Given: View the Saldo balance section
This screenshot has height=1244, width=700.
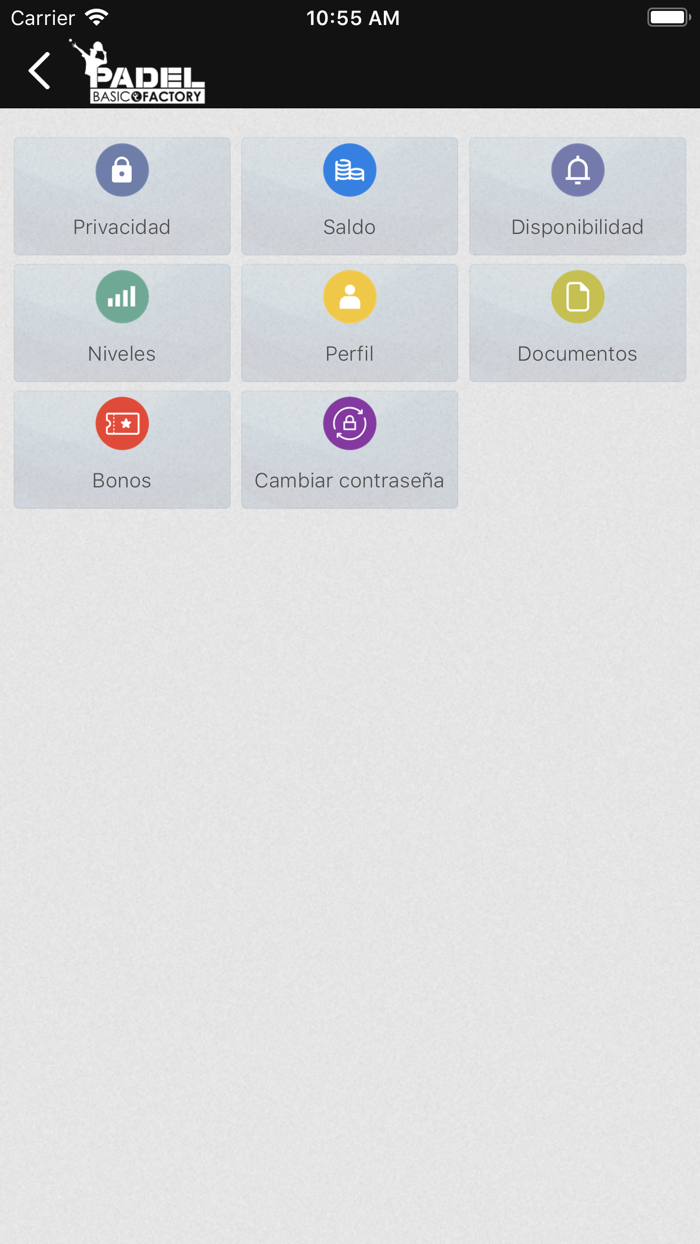Looking at the screenshot, I should point(349,196).
